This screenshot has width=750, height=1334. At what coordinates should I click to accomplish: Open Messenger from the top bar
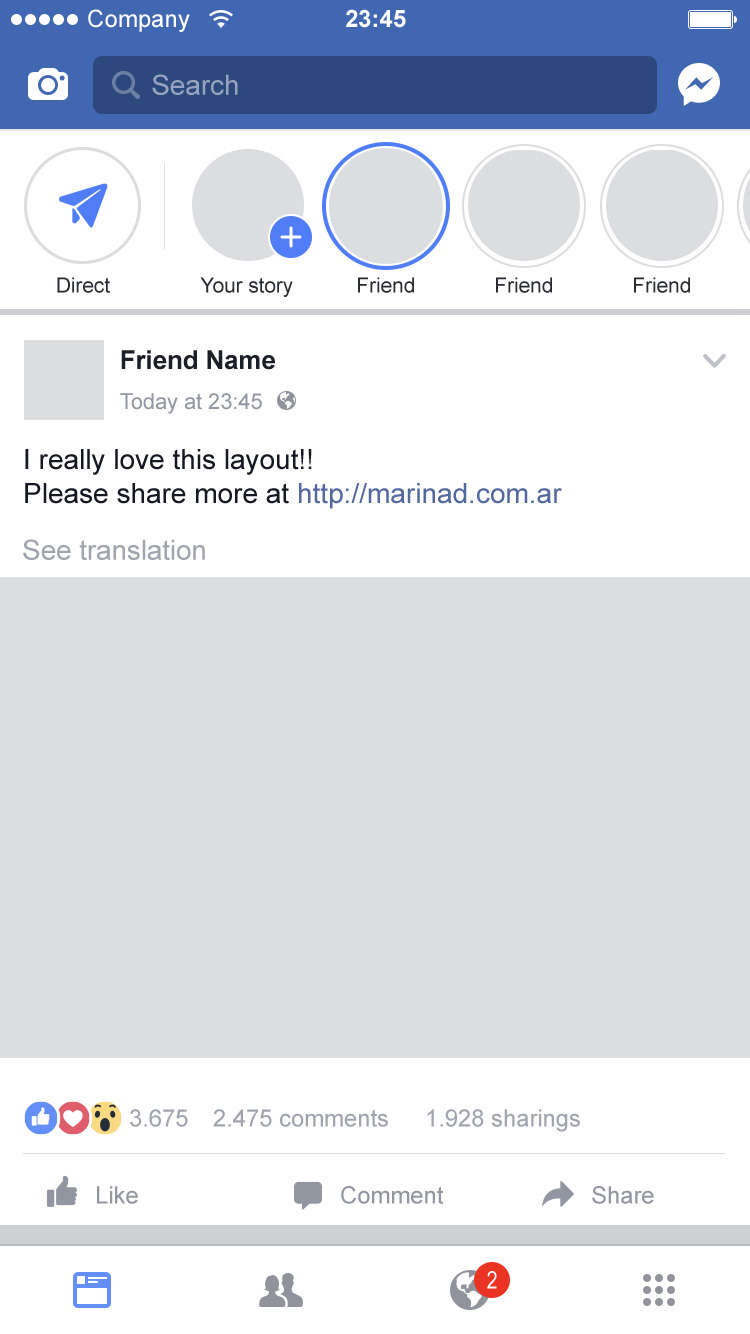[x=699, y=85]
